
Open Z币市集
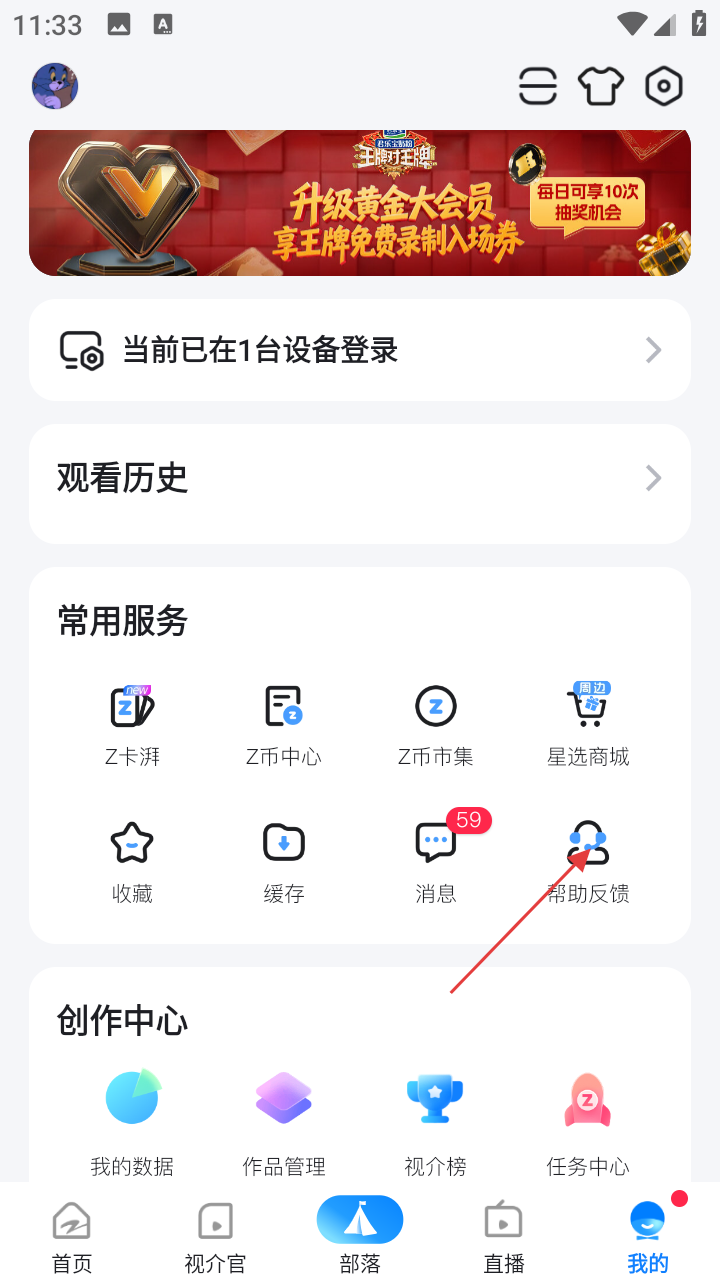click(436, 724)
